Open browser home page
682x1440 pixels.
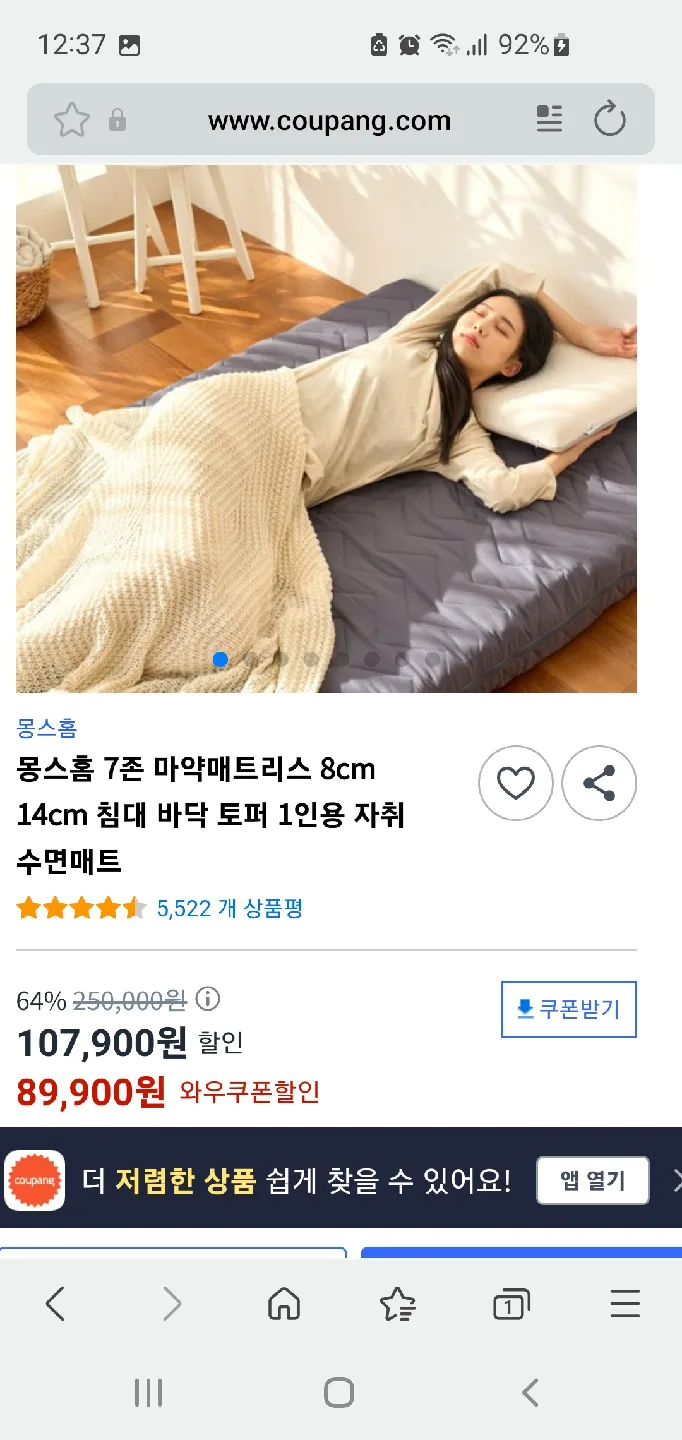[x=284, y=1304]
